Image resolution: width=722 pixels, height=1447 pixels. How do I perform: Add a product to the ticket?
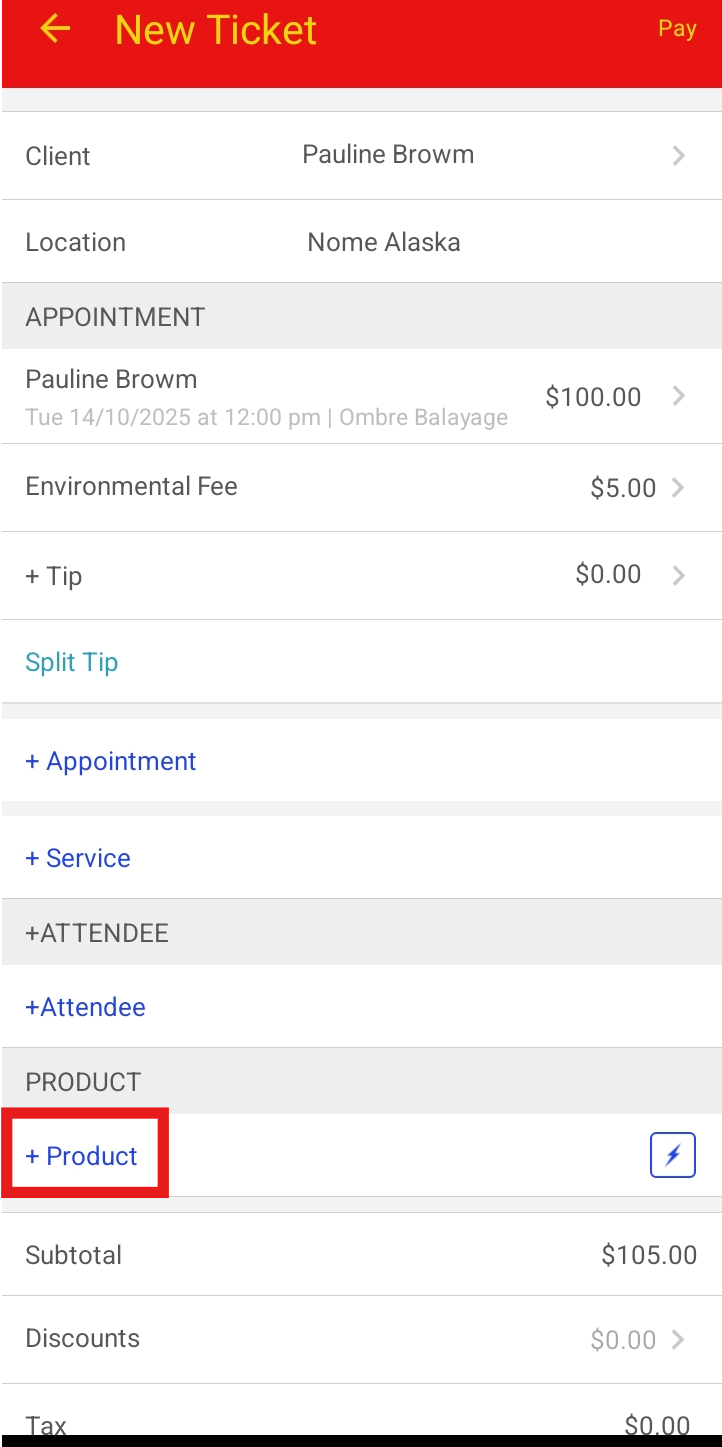pyautogui.click(x=83, y=1156)
